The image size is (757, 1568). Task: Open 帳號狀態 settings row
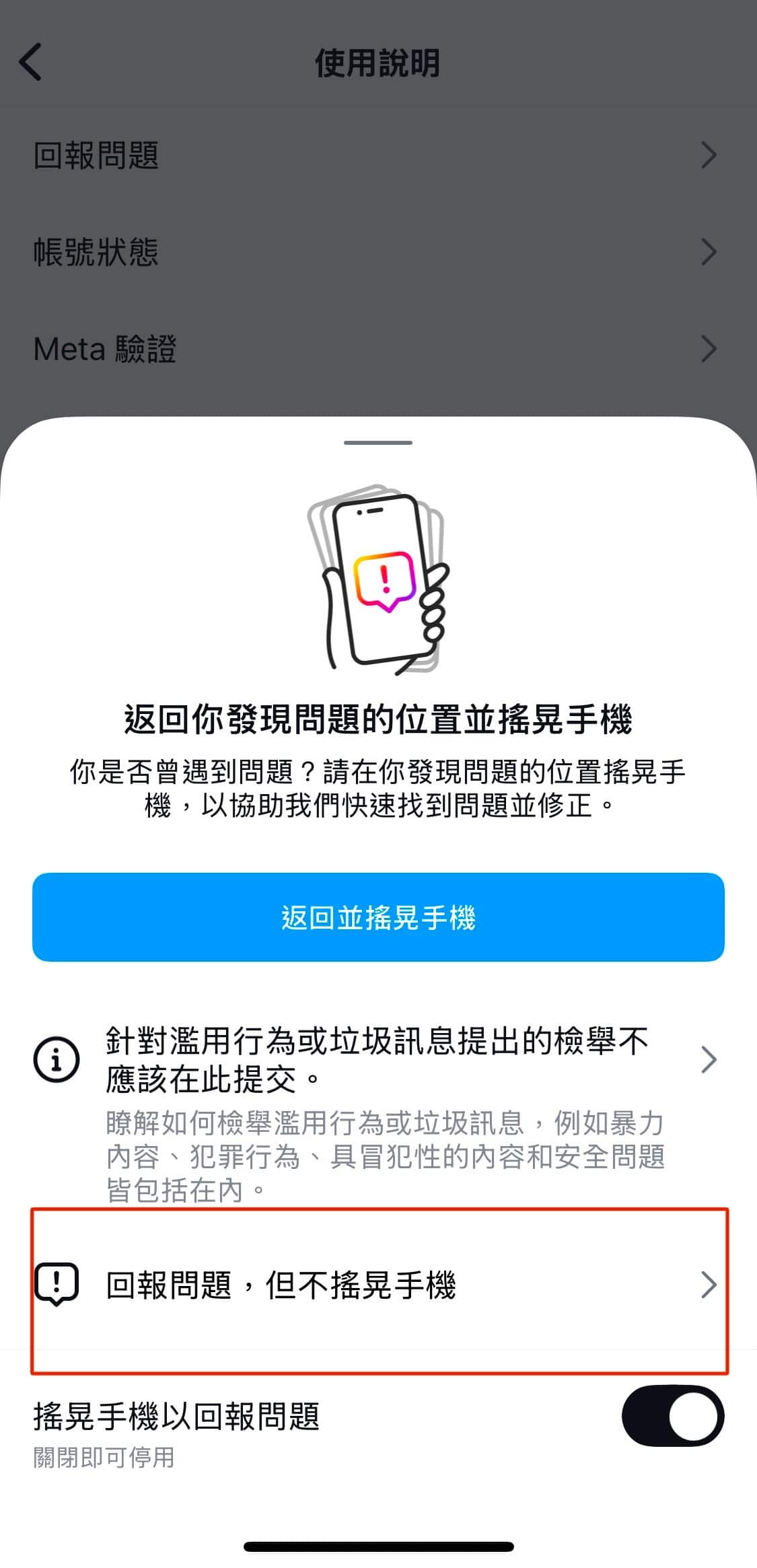click(x=377, y=252)
